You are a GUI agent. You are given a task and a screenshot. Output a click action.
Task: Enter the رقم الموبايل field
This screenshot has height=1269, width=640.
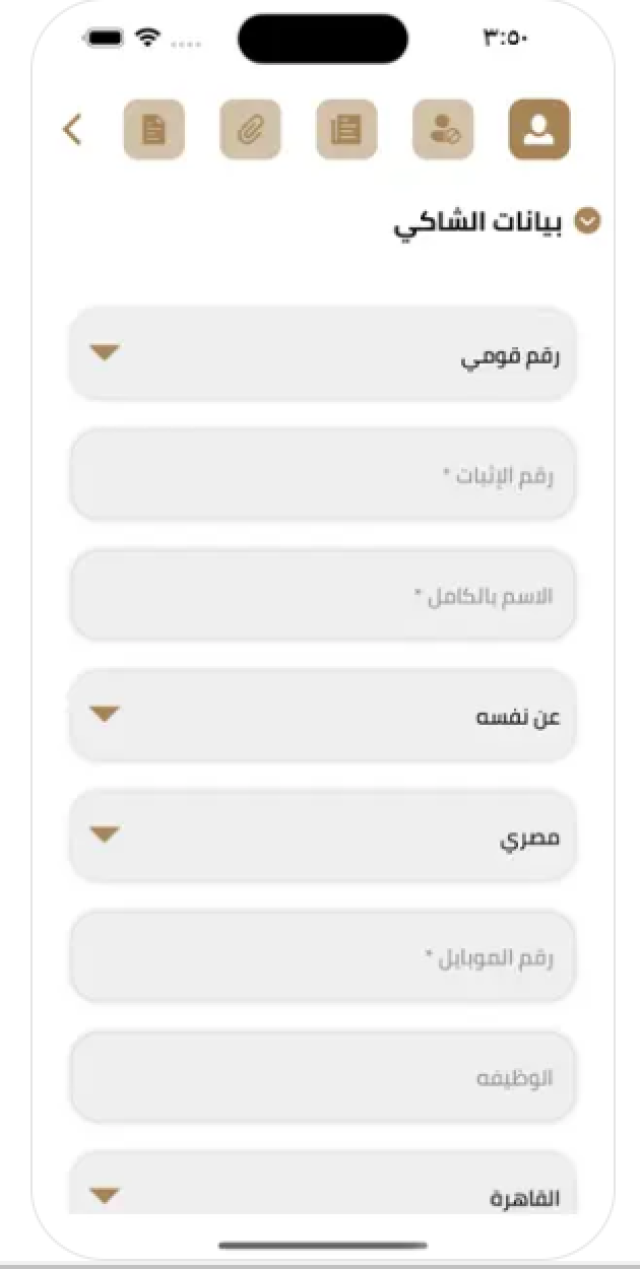pos(322,957)
